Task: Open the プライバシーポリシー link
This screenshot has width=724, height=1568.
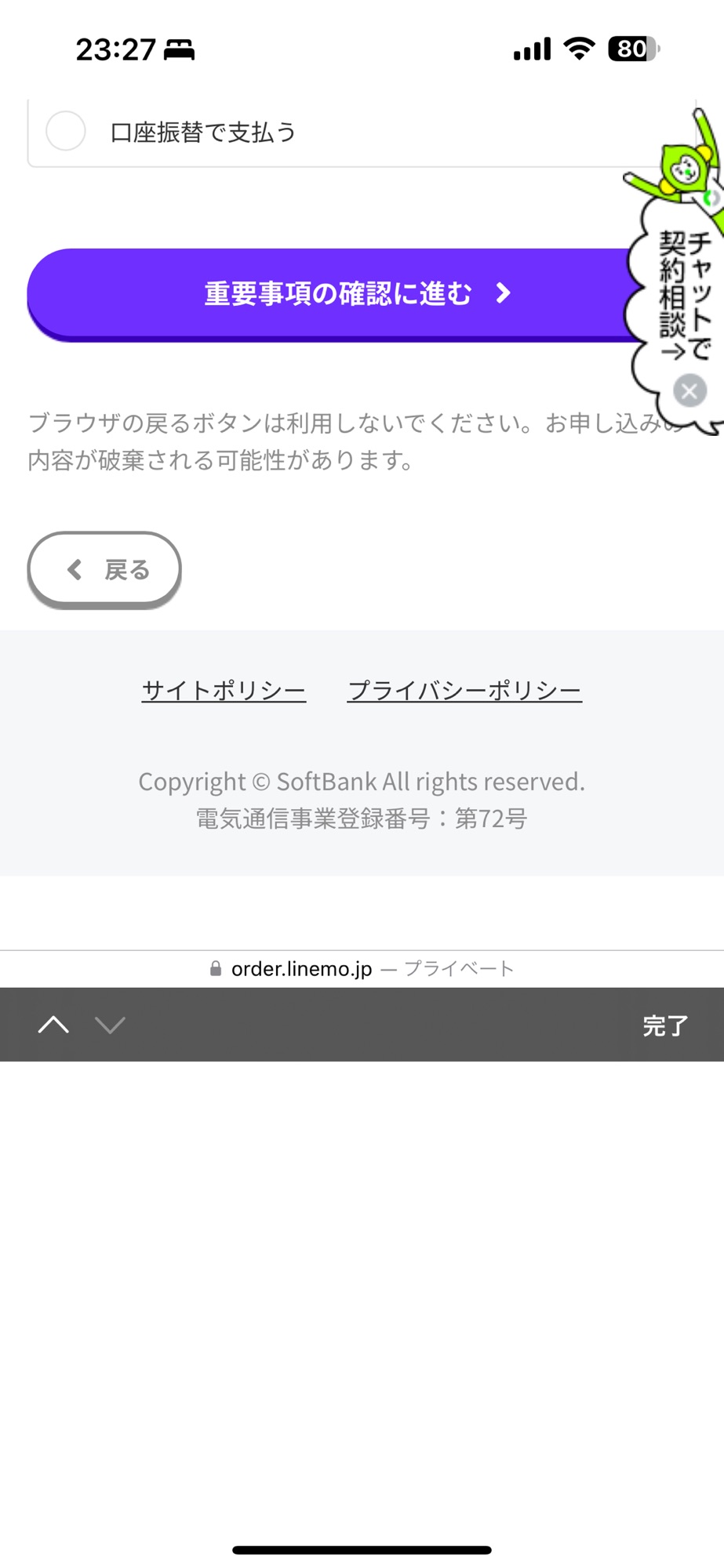Action: (464, 691)
